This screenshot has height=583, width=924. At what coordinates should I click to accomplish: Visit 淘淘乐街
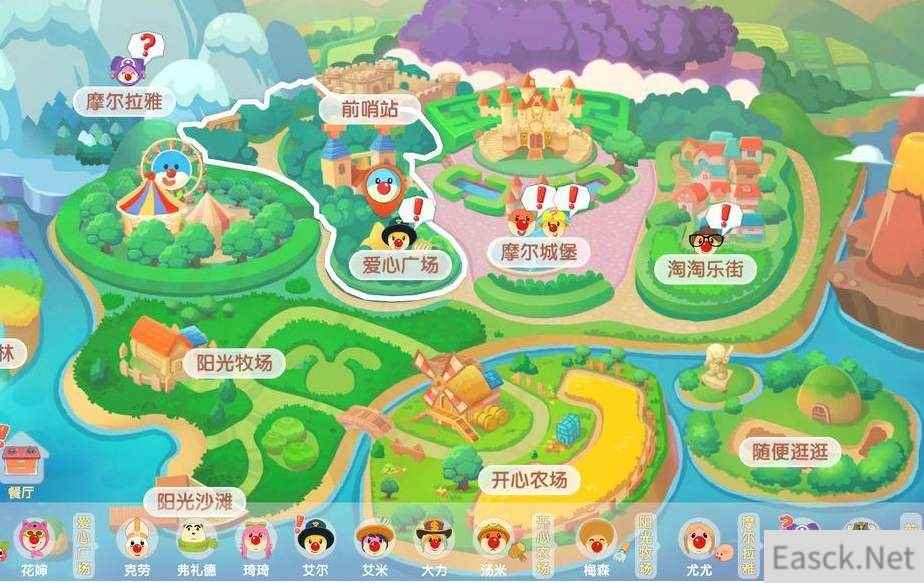(712, 268)
